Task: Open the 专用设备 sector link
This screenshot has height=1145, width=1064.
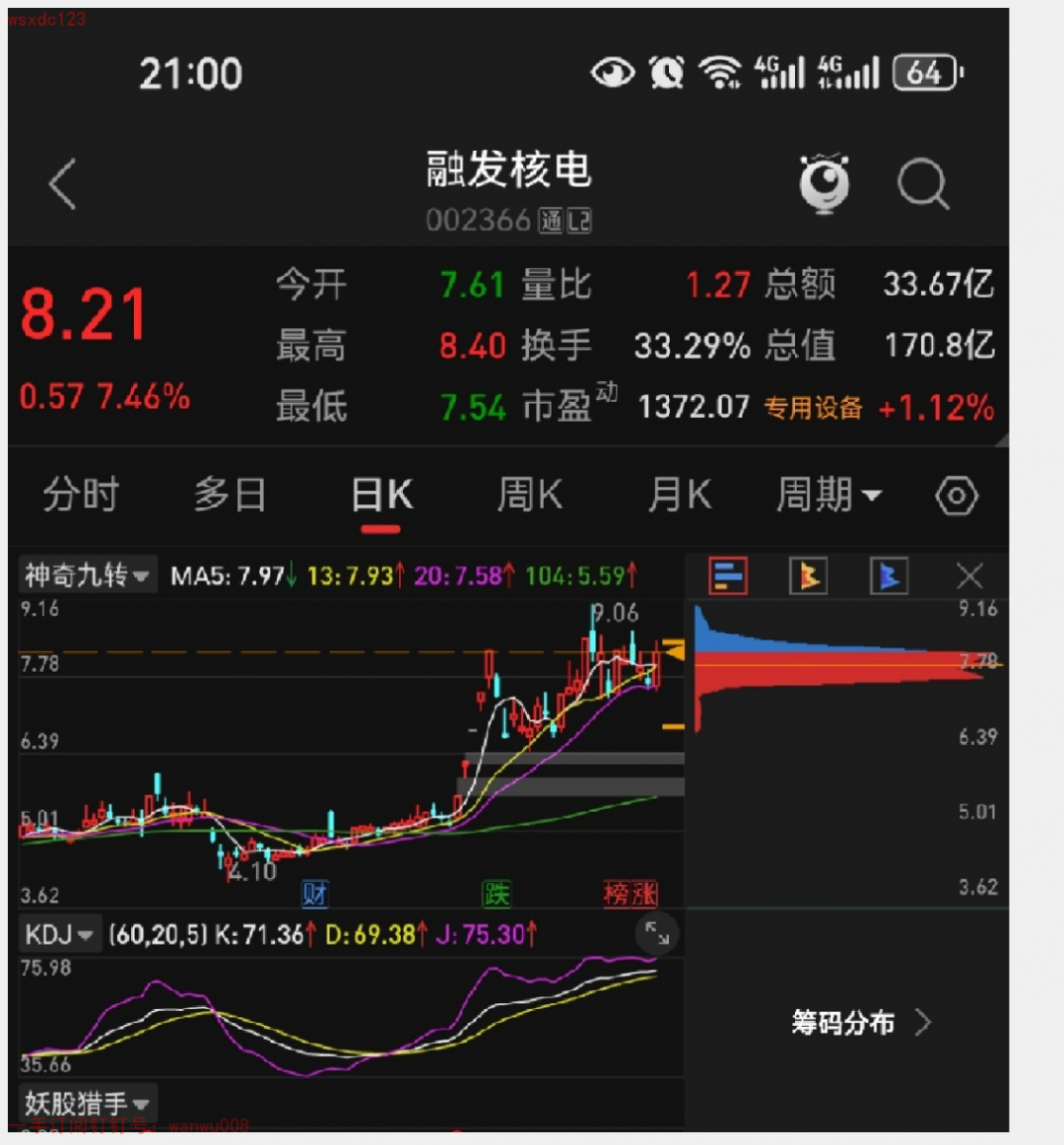Action: (814, 407)
